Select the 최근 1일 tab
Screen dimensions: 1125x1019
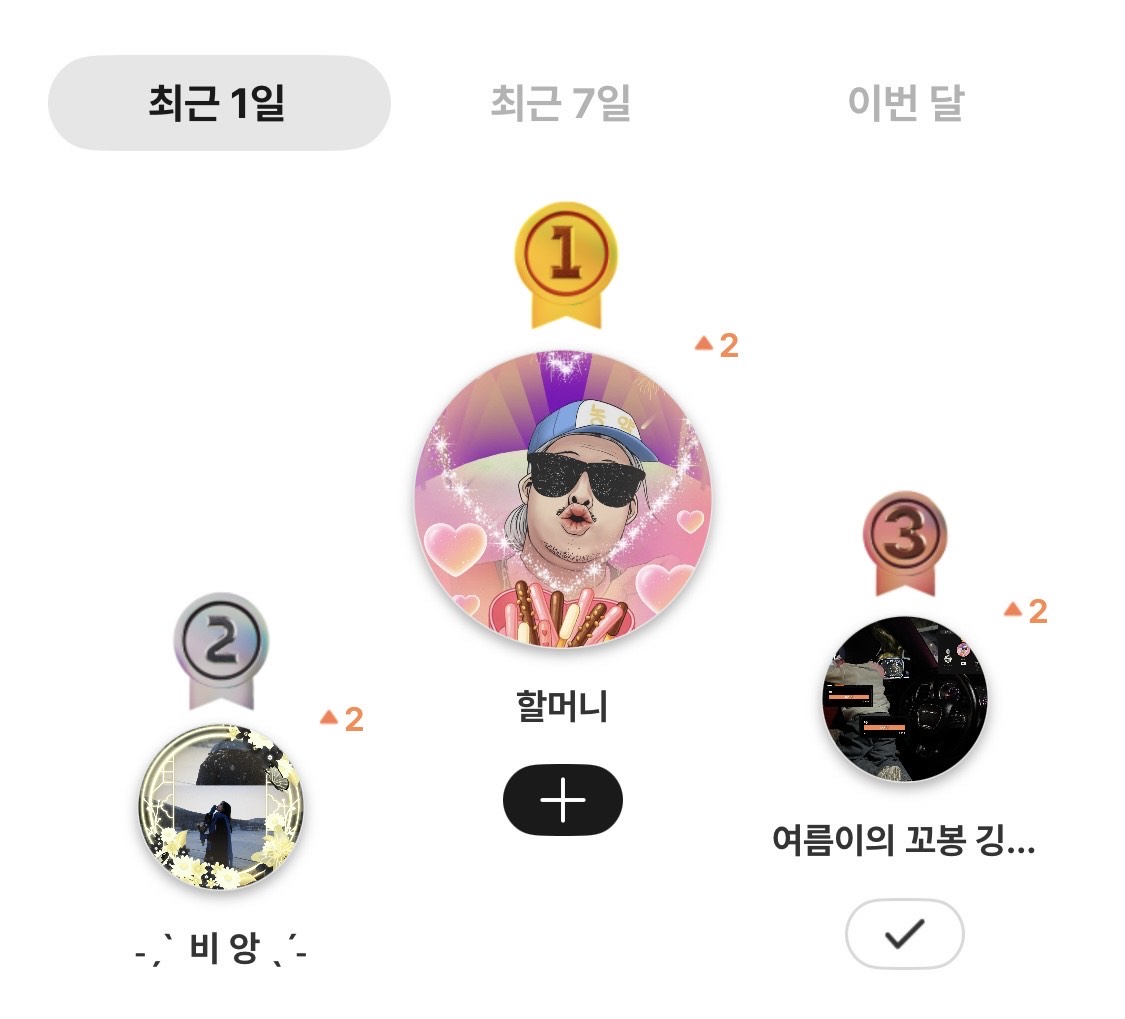pos(218,103)
